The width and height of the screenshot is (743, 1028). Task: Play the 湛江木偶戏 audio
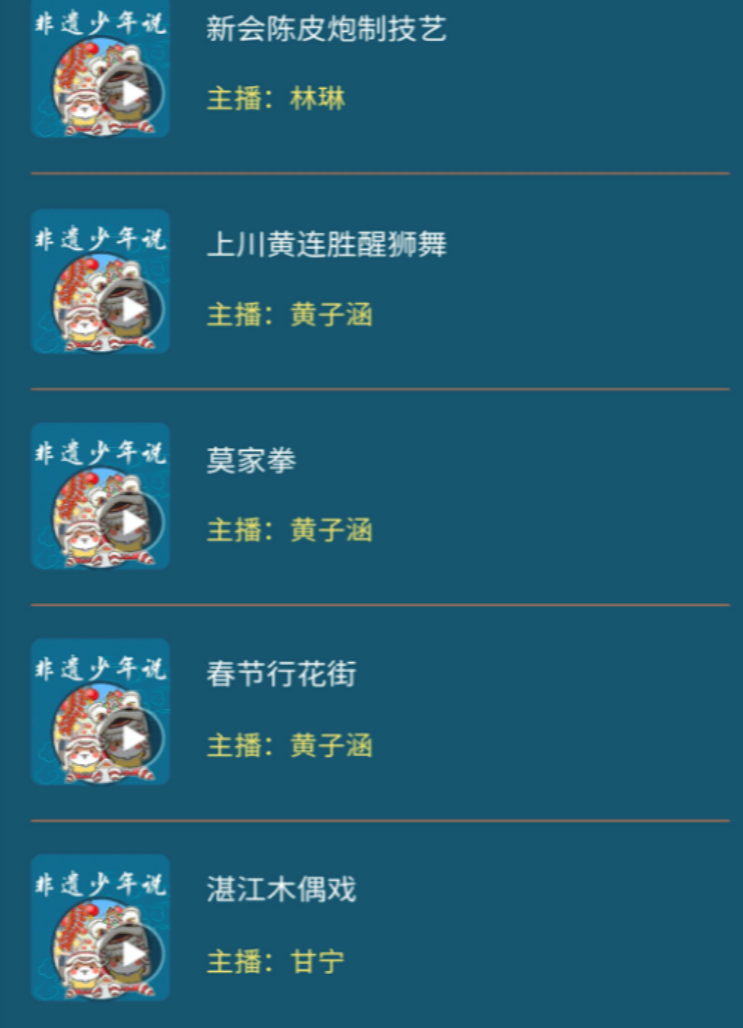point(133,955)
